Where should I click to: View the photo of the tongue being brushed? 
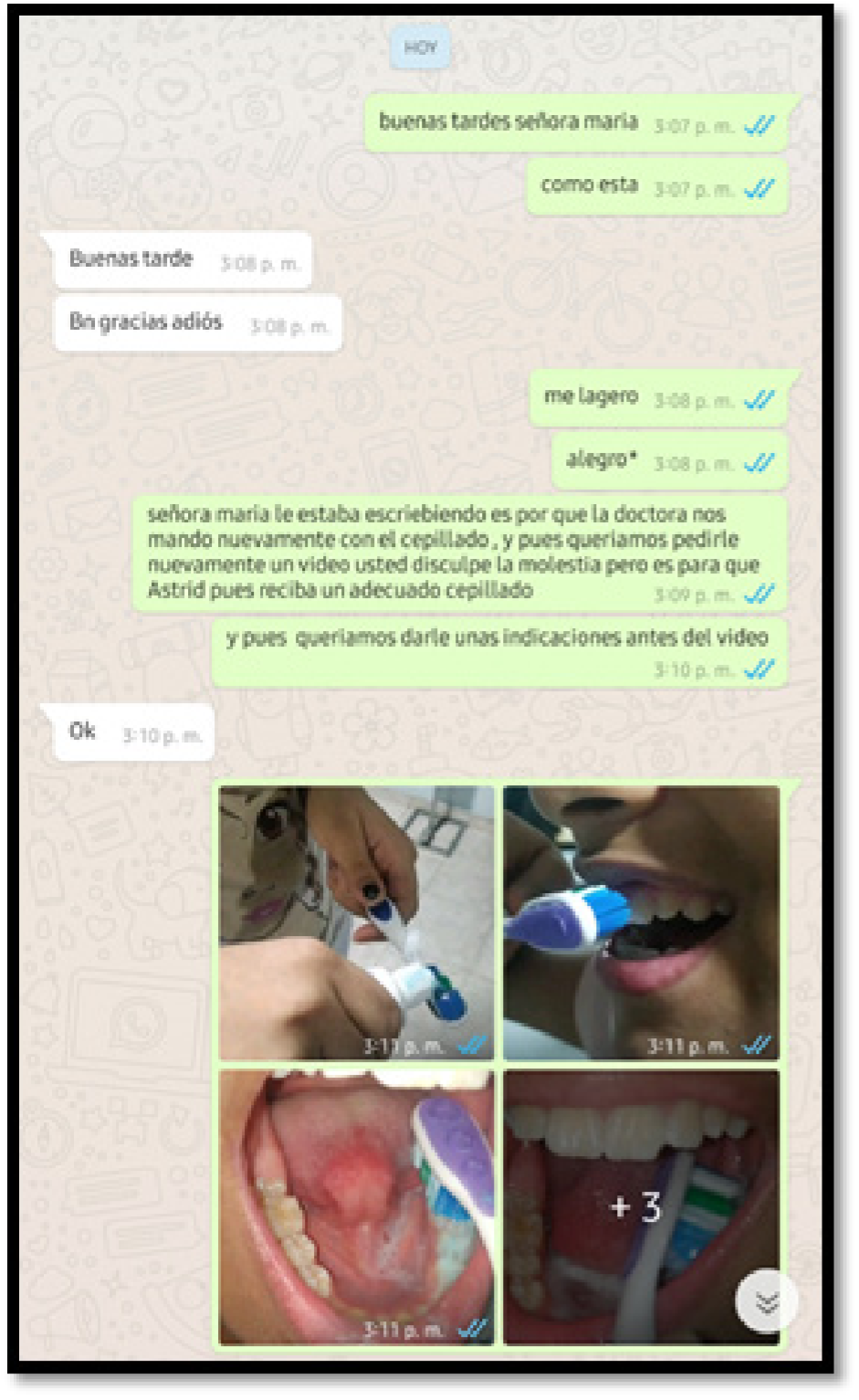356,1205
